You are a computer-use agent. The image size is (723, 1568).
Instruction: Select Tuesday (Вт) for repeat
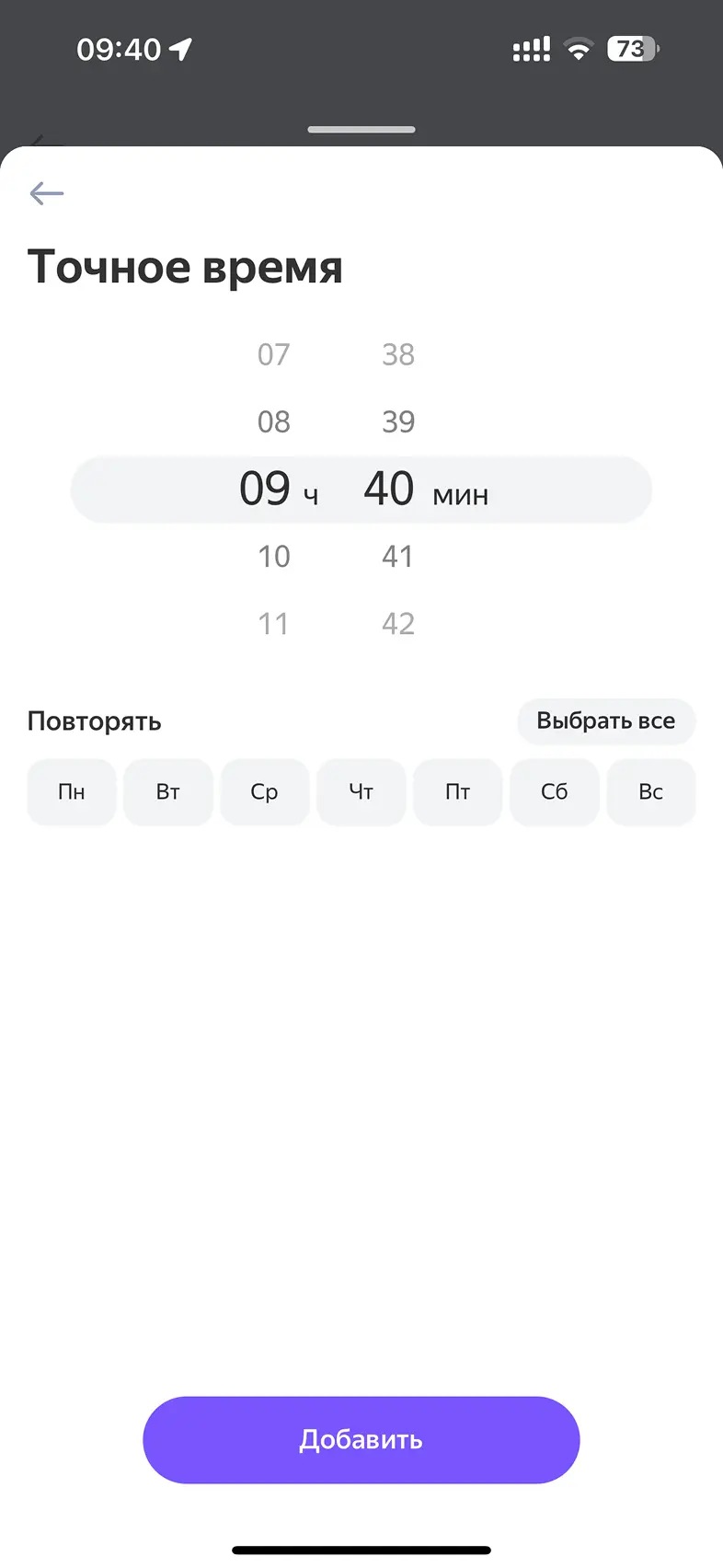pyautogui.click(x=168, y=791)
